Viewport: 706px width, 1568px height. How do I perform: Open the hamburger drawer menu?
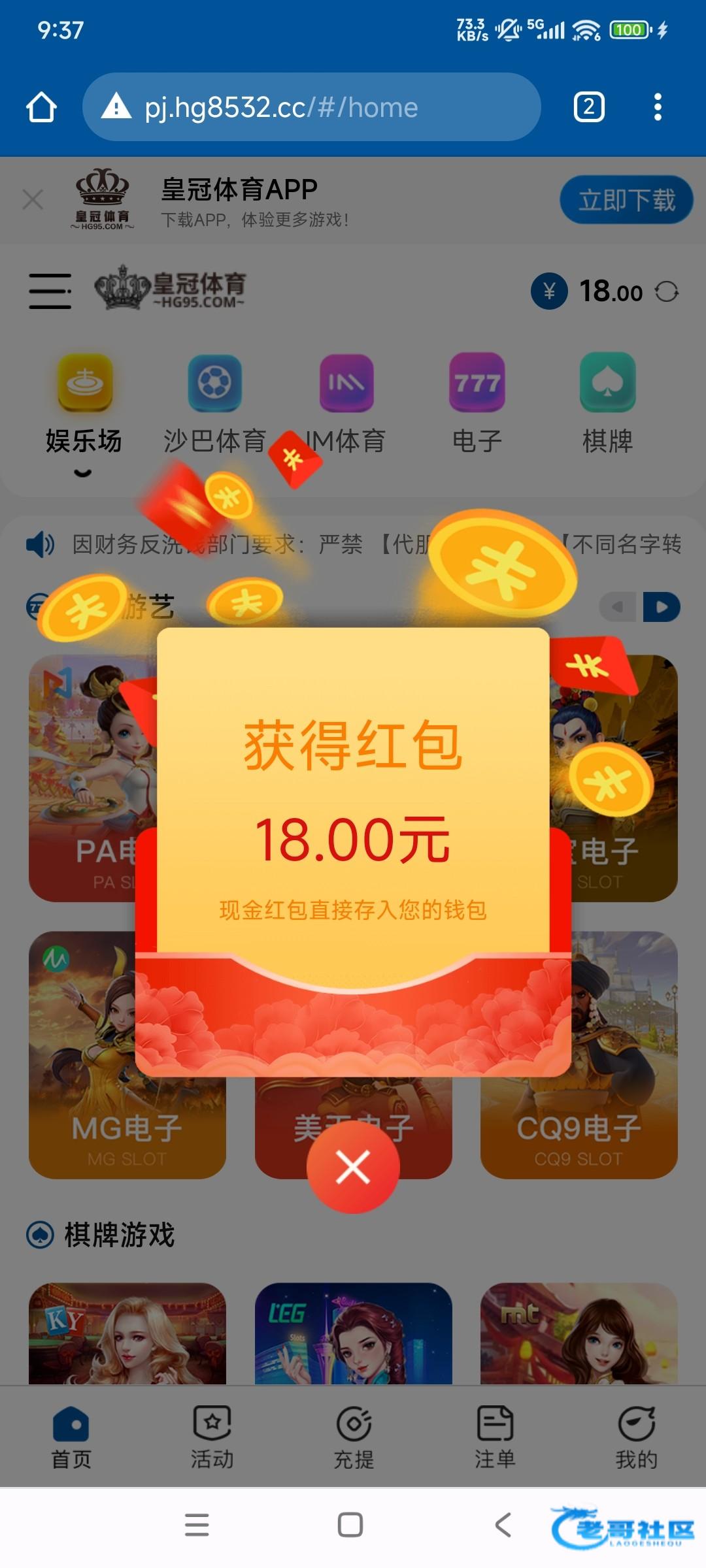point(50,291)
